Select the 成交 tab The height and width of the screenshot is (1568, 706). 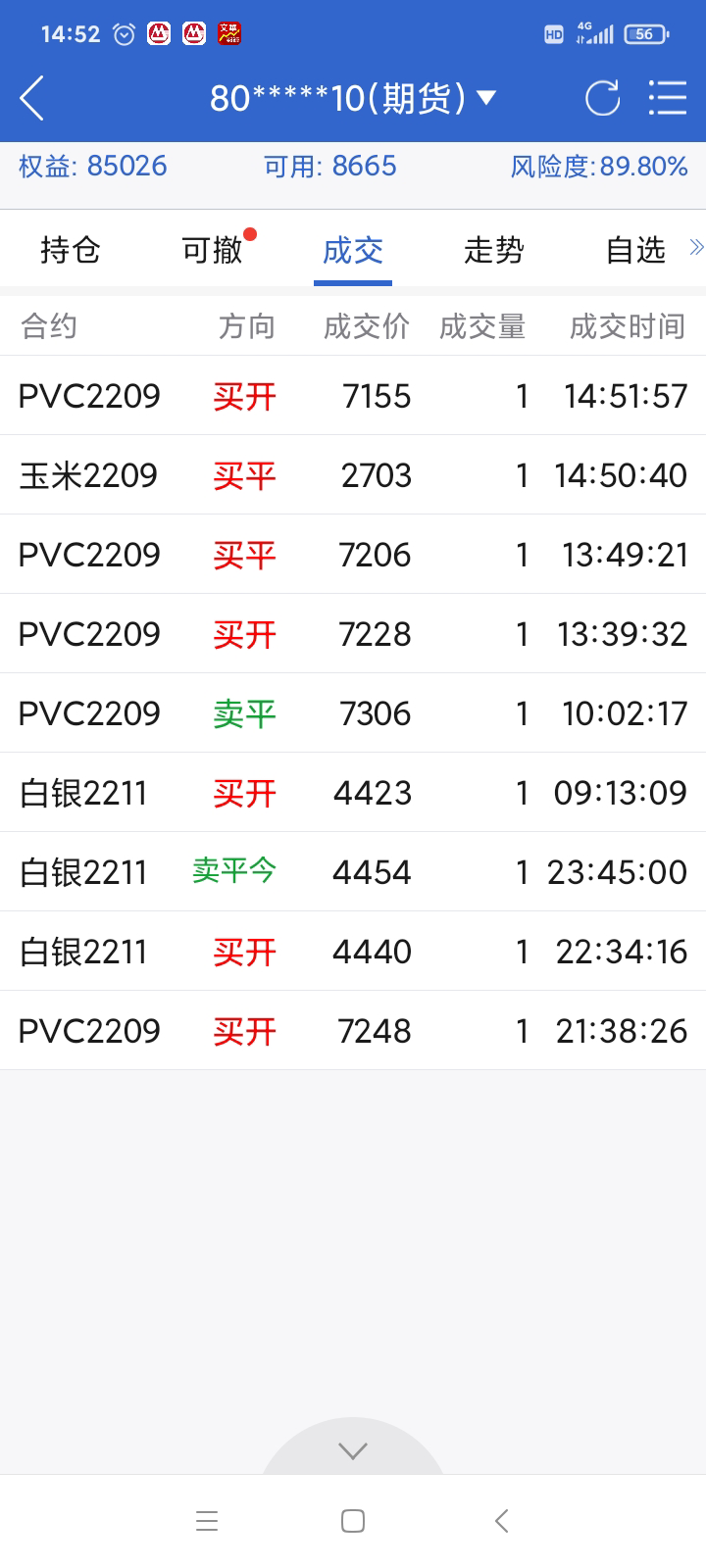353,251
